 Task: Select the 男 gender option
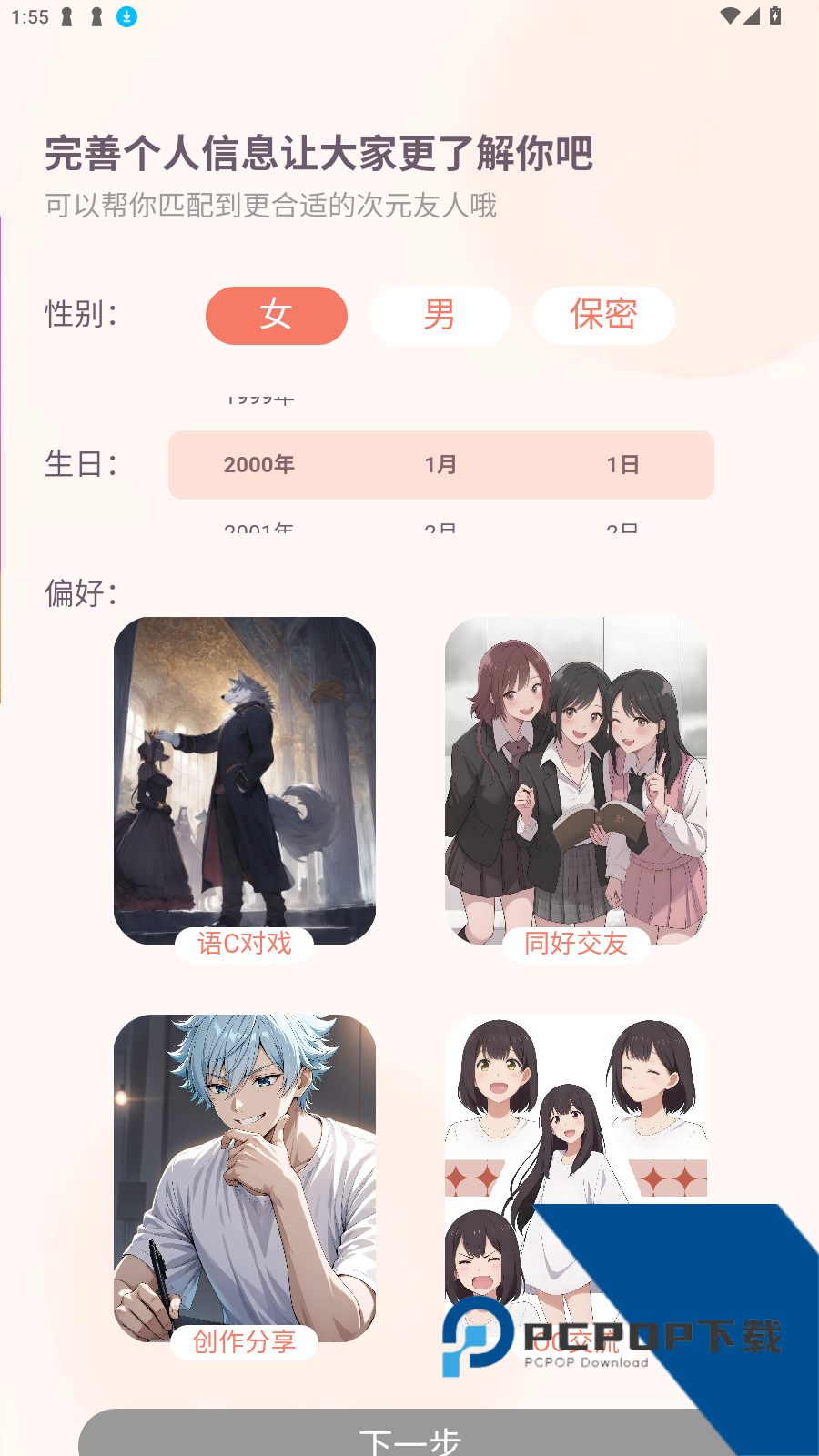click(x=440, y=316)
